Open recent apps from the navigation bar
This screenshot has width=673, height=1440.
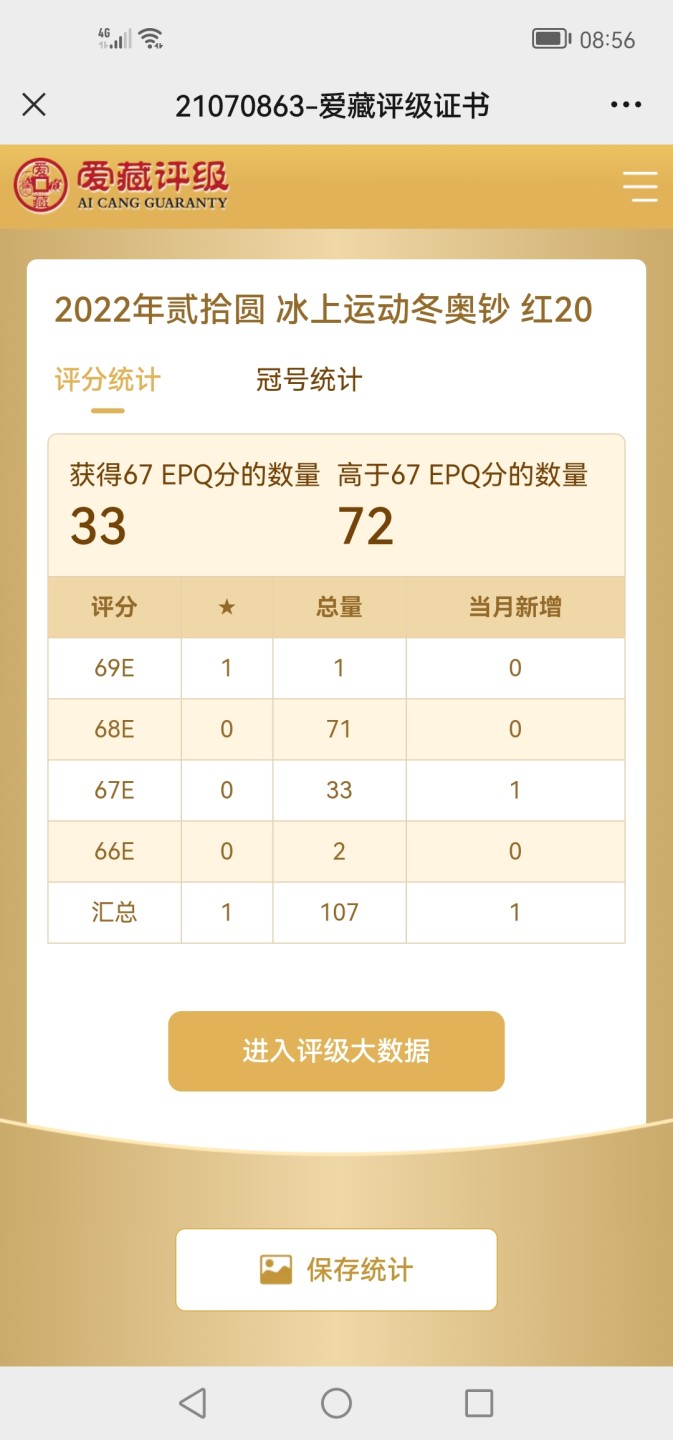(479, 1403)
